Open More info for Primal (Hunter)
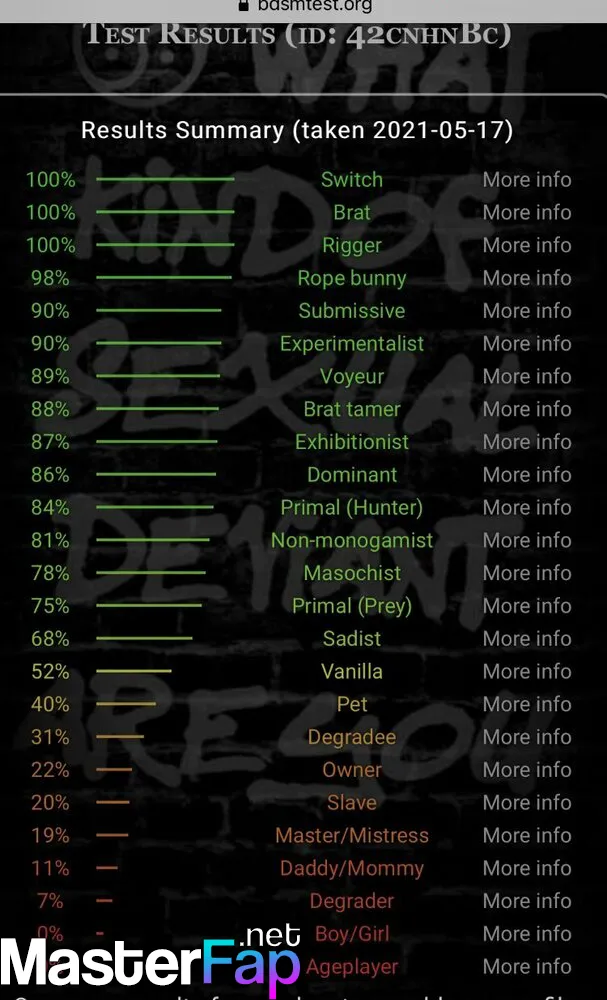607x1000 pixels. 527,508
